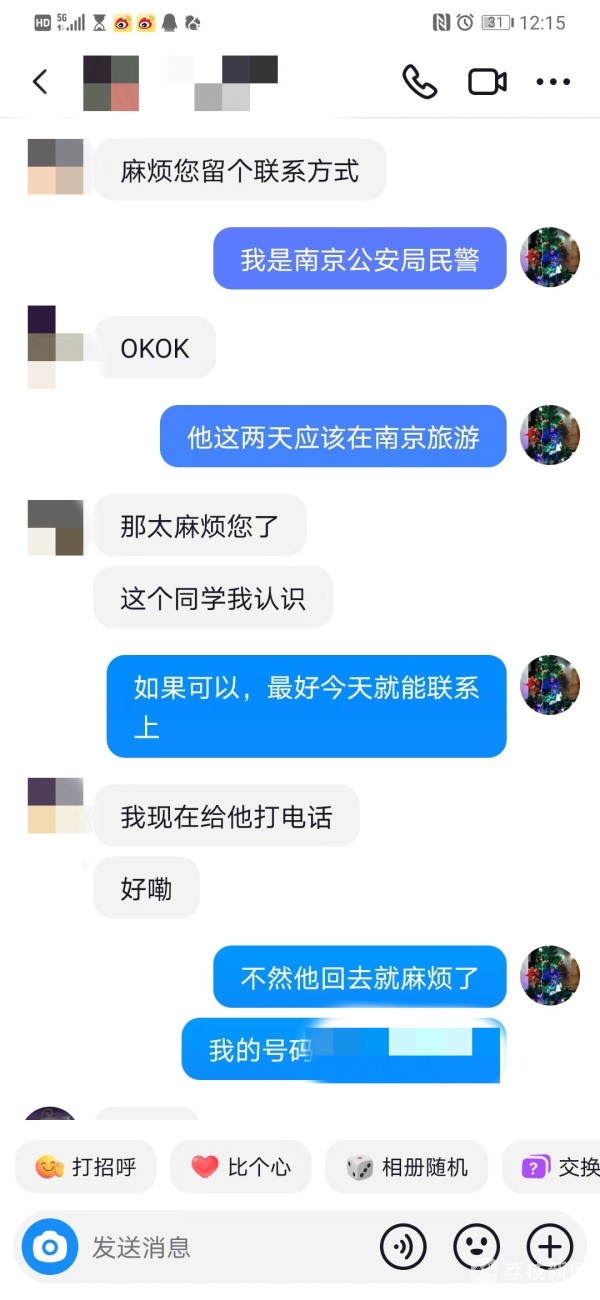
Task: Open the plus attachments menu
Action: pyautogui.click(x=550, y=1247)
